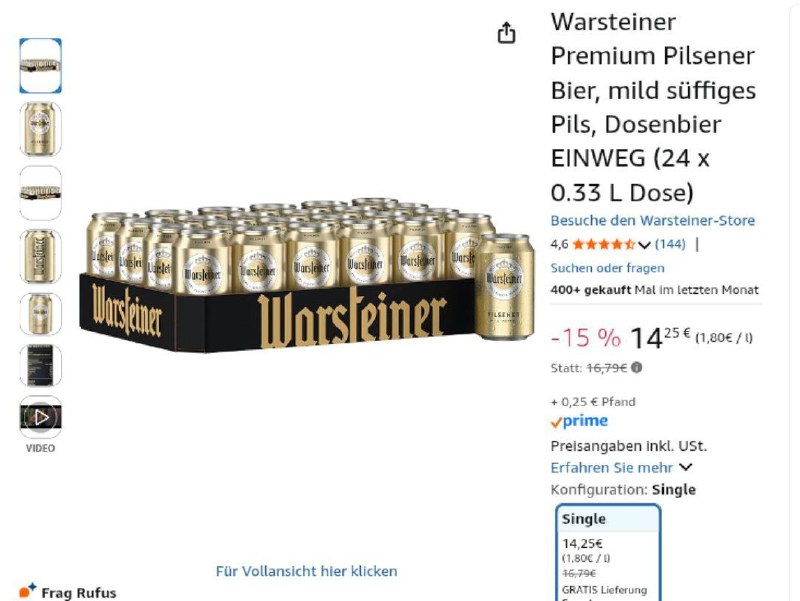
Task: Select the Single configuration option
Action: point(608,550)
